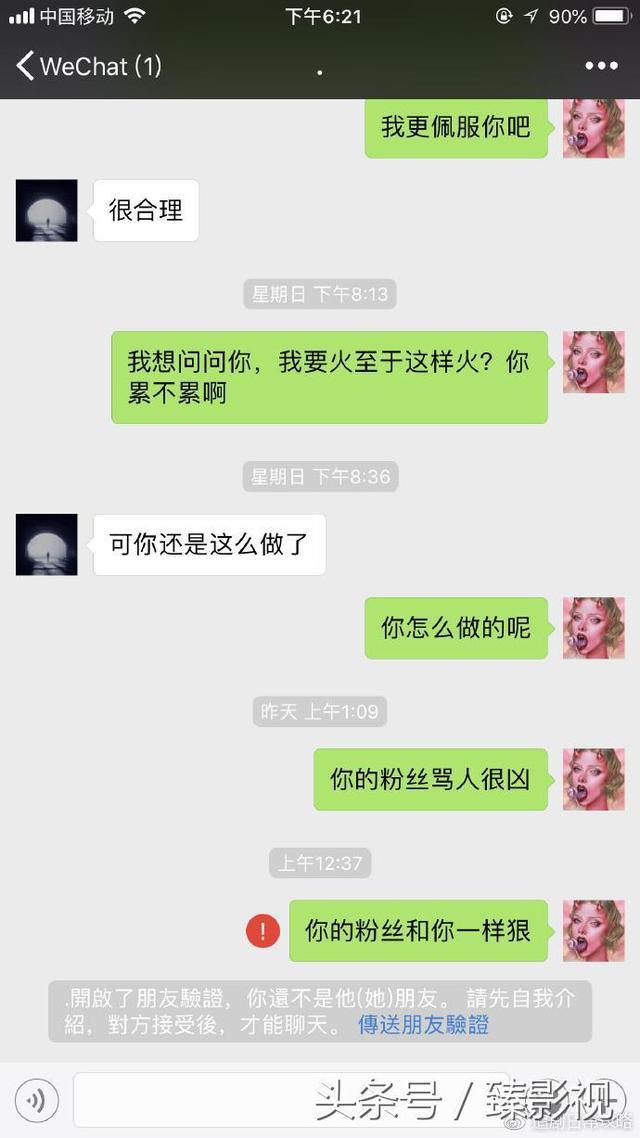Open own avatar beside 你的粉丝骂人很凶

[x=593, y=779]
